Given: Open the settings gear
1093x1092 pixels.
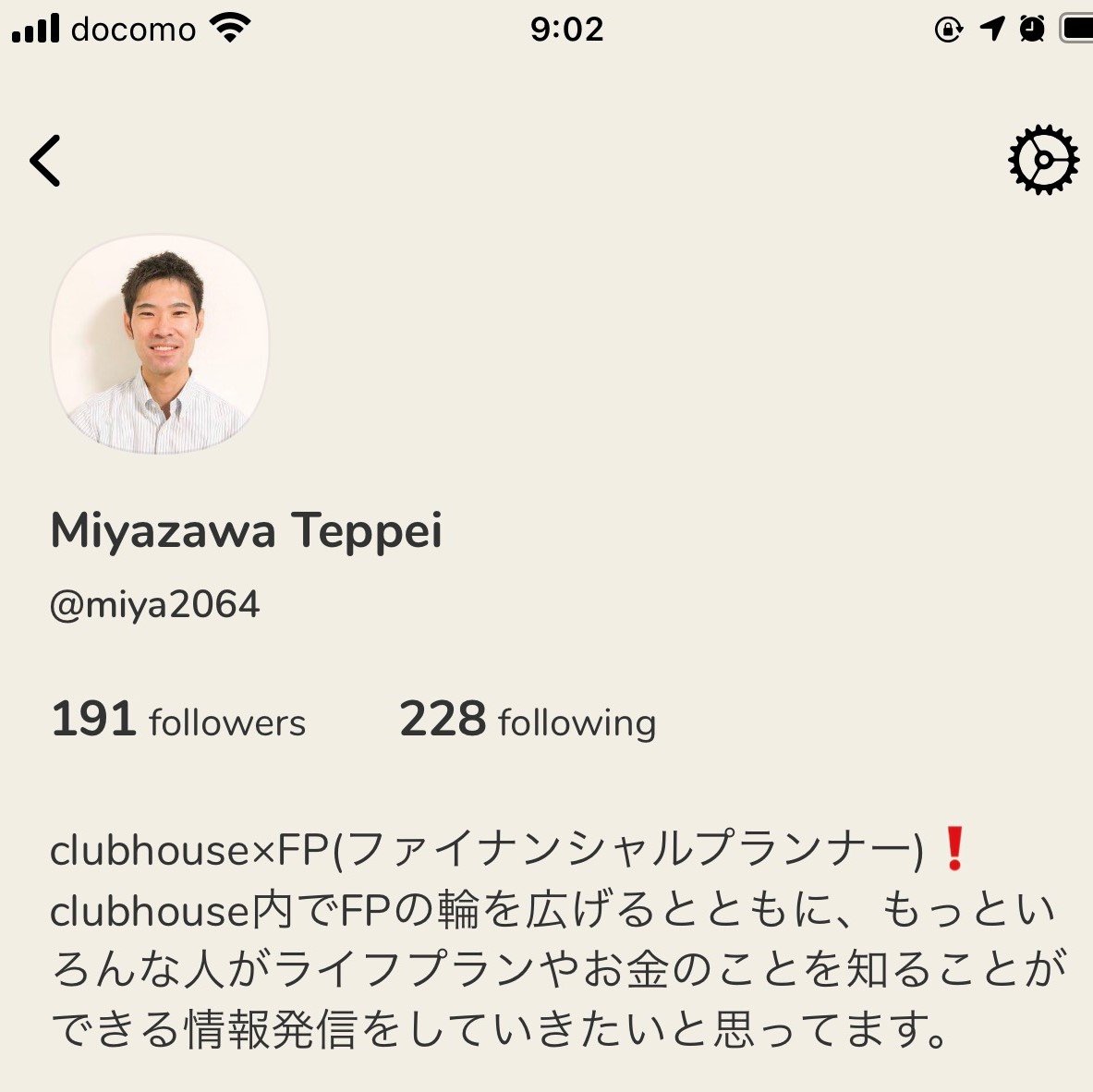Looking at the screenshot, I should pyautogui.click(x=1042, y=160).
